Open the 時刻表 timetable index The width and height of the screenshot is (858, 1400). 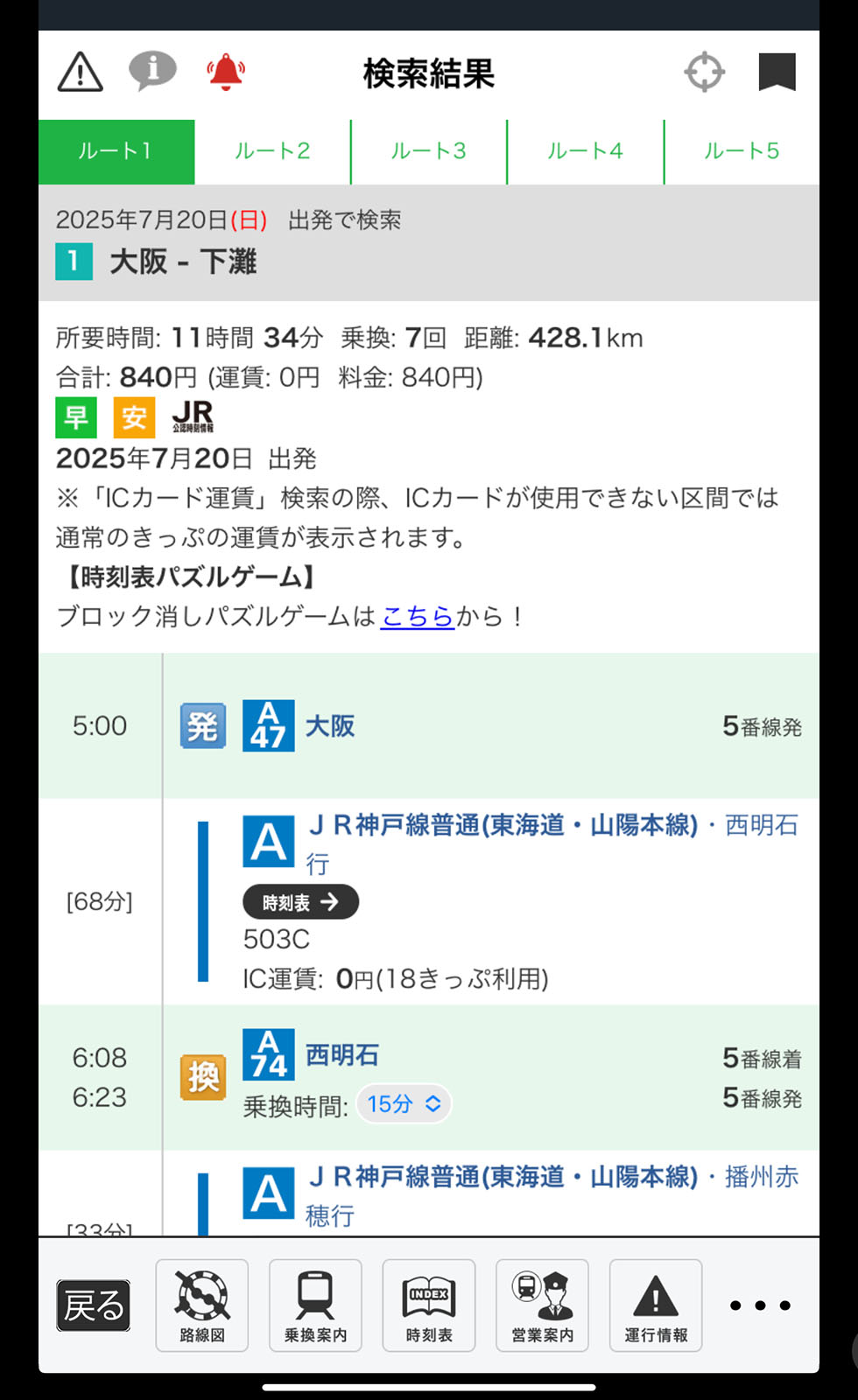click(x=429, y=1305)
